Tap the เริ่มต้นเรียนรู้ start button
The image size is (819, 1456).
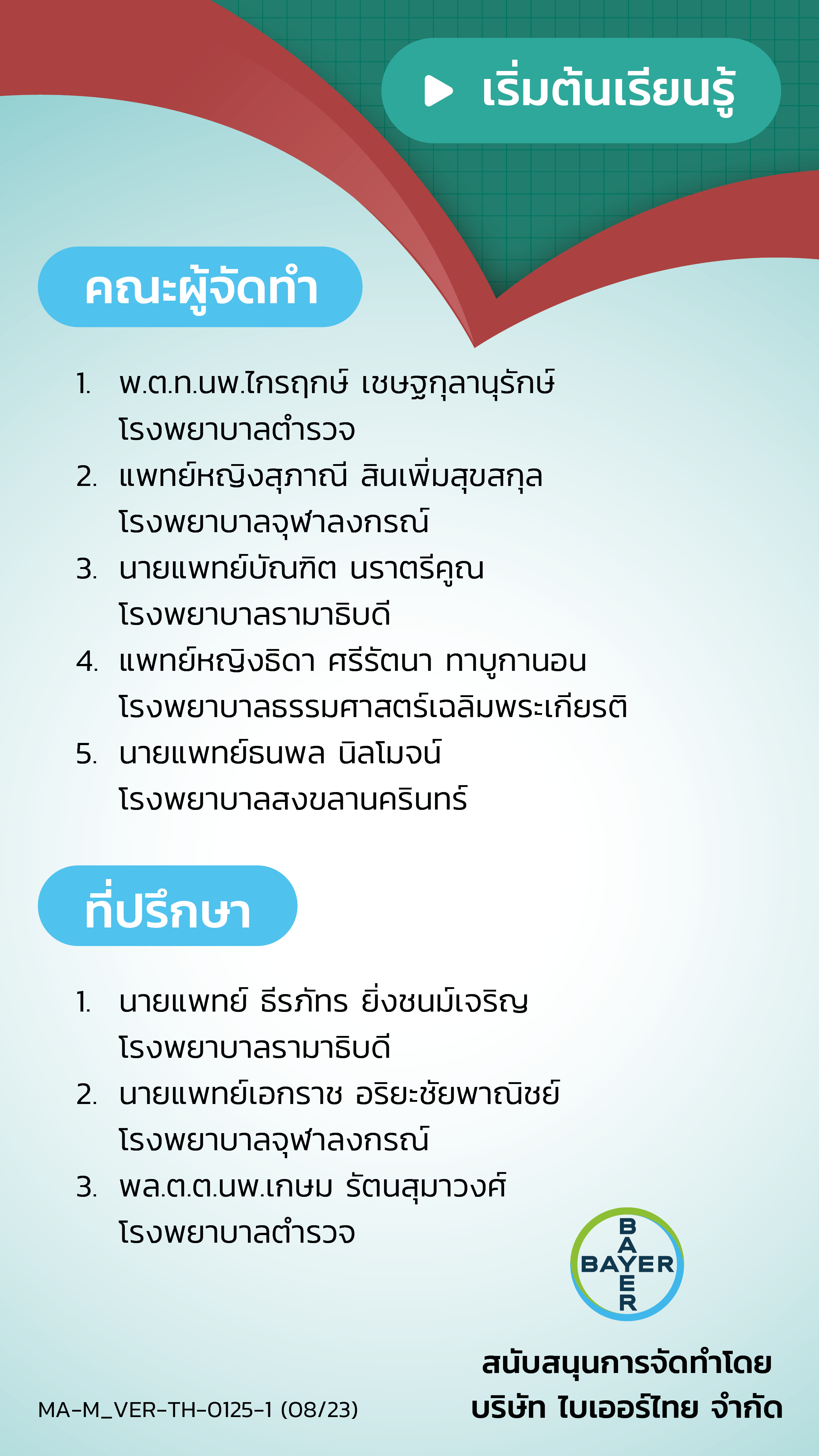(581, 90)
